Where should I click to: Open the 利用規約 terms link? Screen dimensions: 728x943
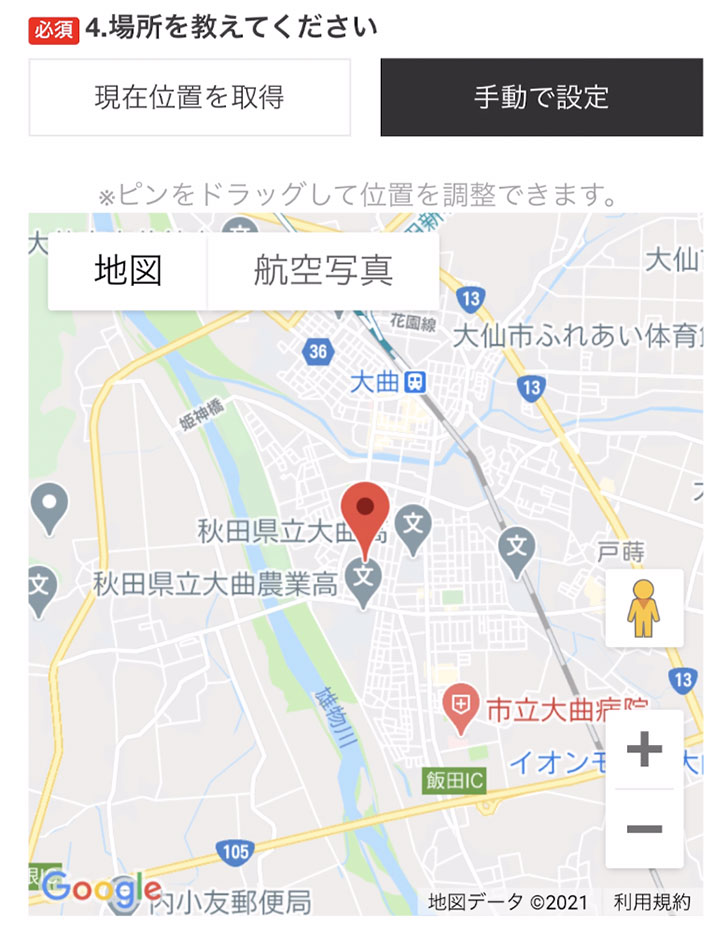[652, 902]
